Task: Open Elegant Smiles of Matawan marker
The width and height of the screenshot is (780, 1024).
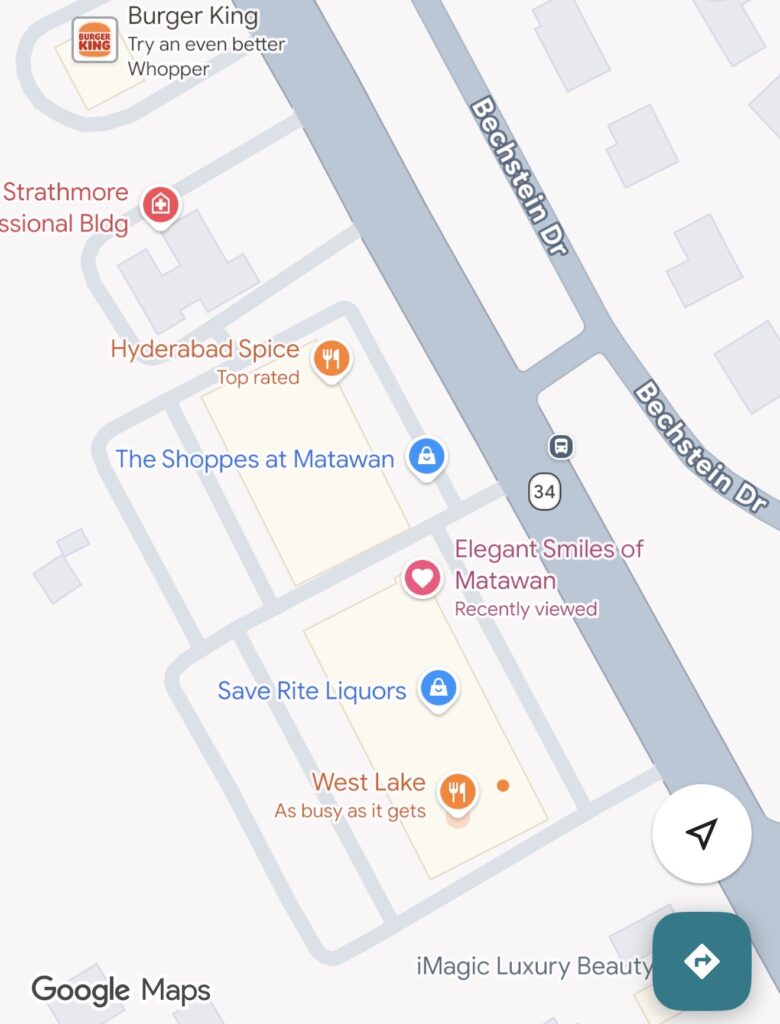Action: 422,577
